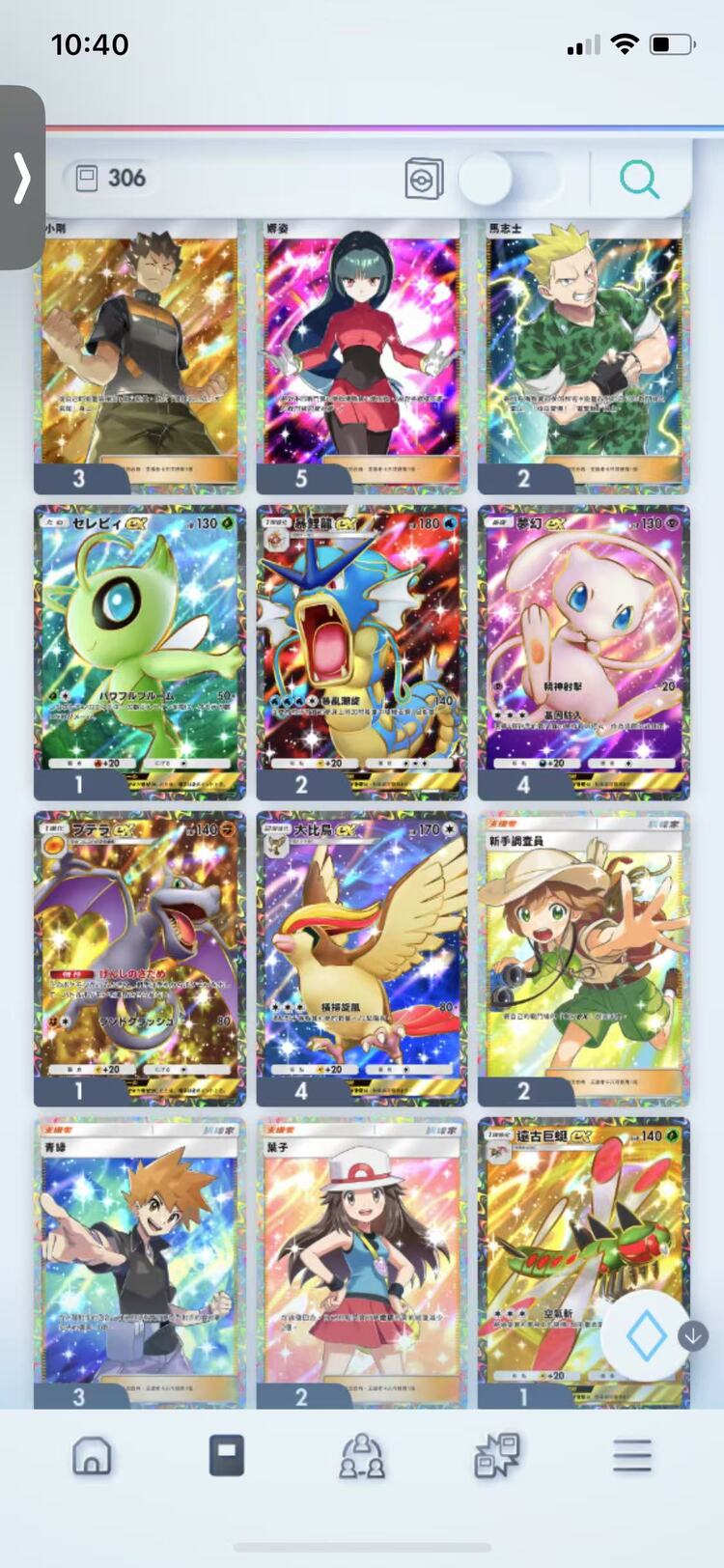The height and width of the screenshot is (1568, 724).
Task: Open the Aerodactyl ex card
Action: click(x=139, y=958)
